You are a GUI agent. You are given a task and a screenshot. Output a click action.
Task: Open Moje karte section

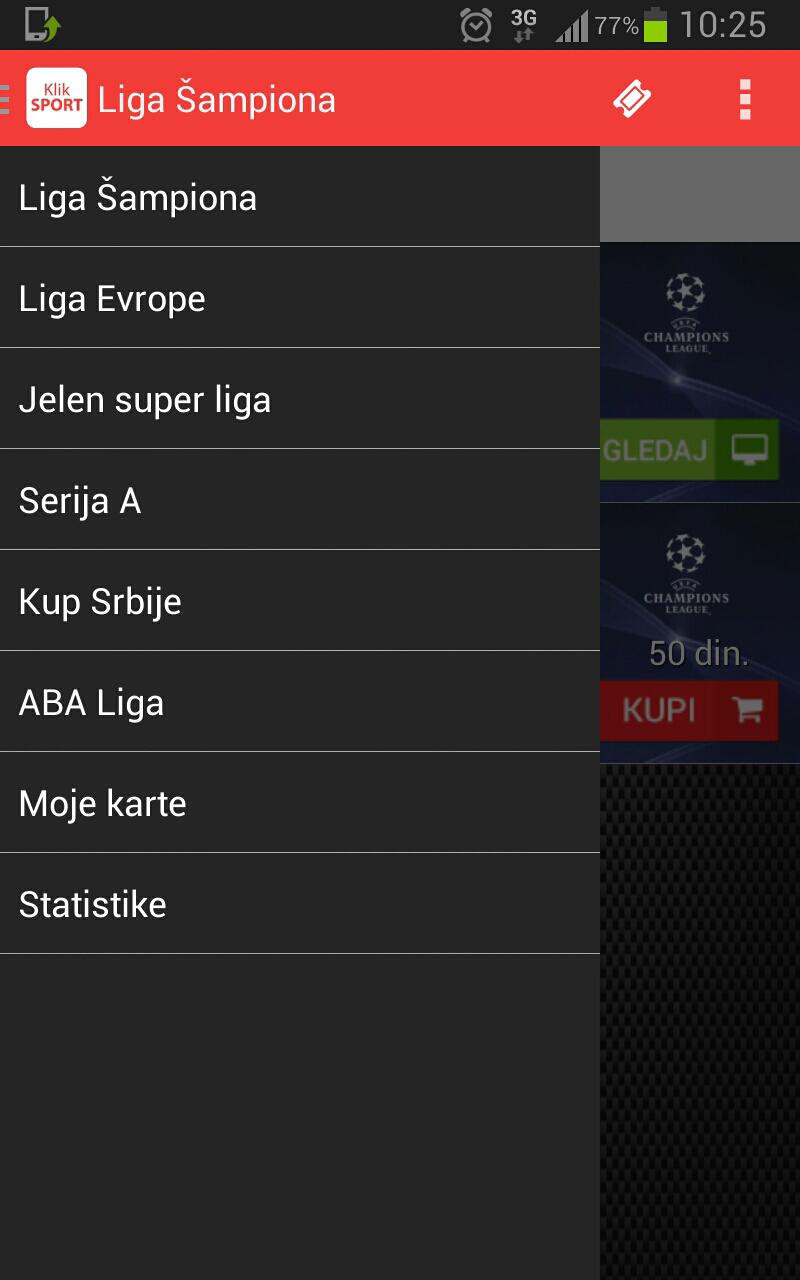click(101, 803)
